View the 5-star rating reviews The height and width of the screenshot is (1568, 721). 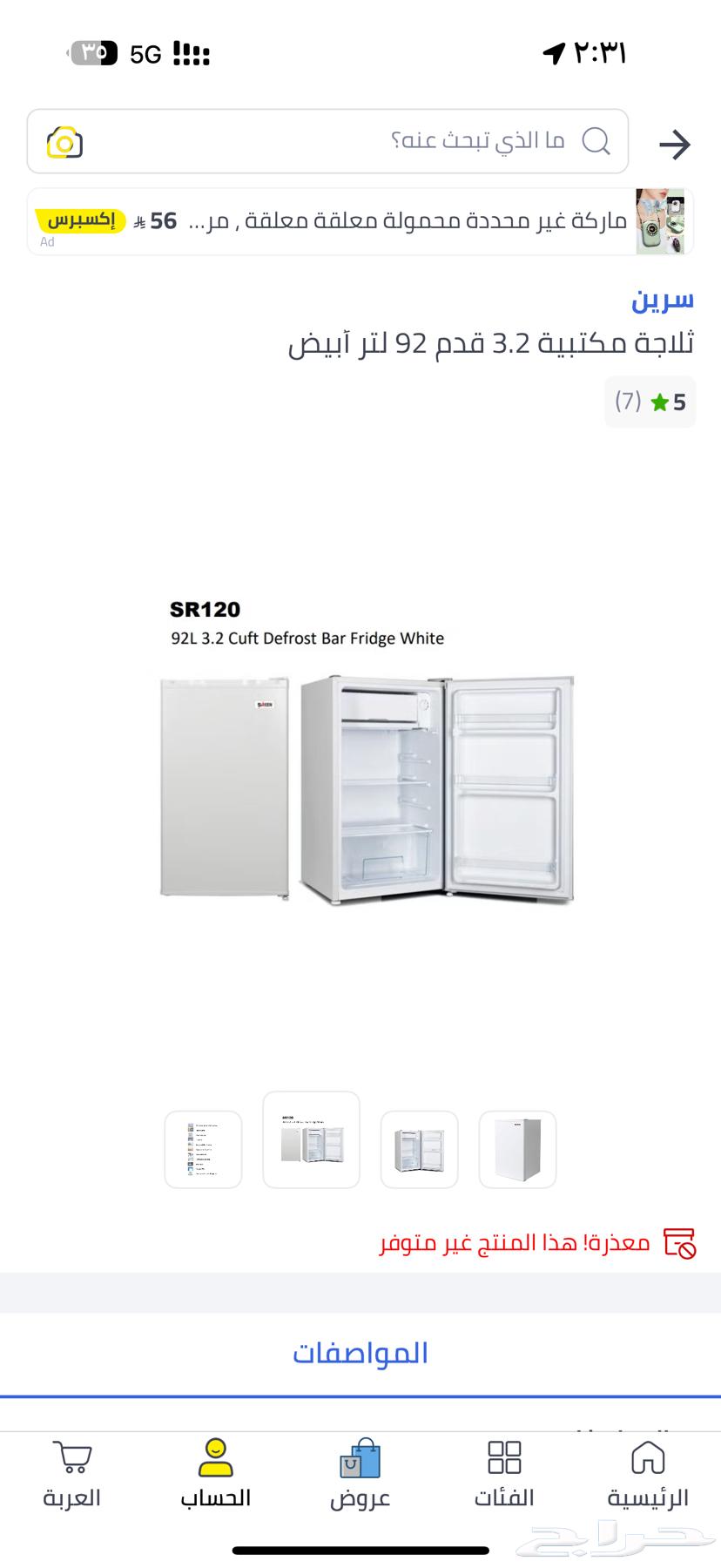point(650,402)
